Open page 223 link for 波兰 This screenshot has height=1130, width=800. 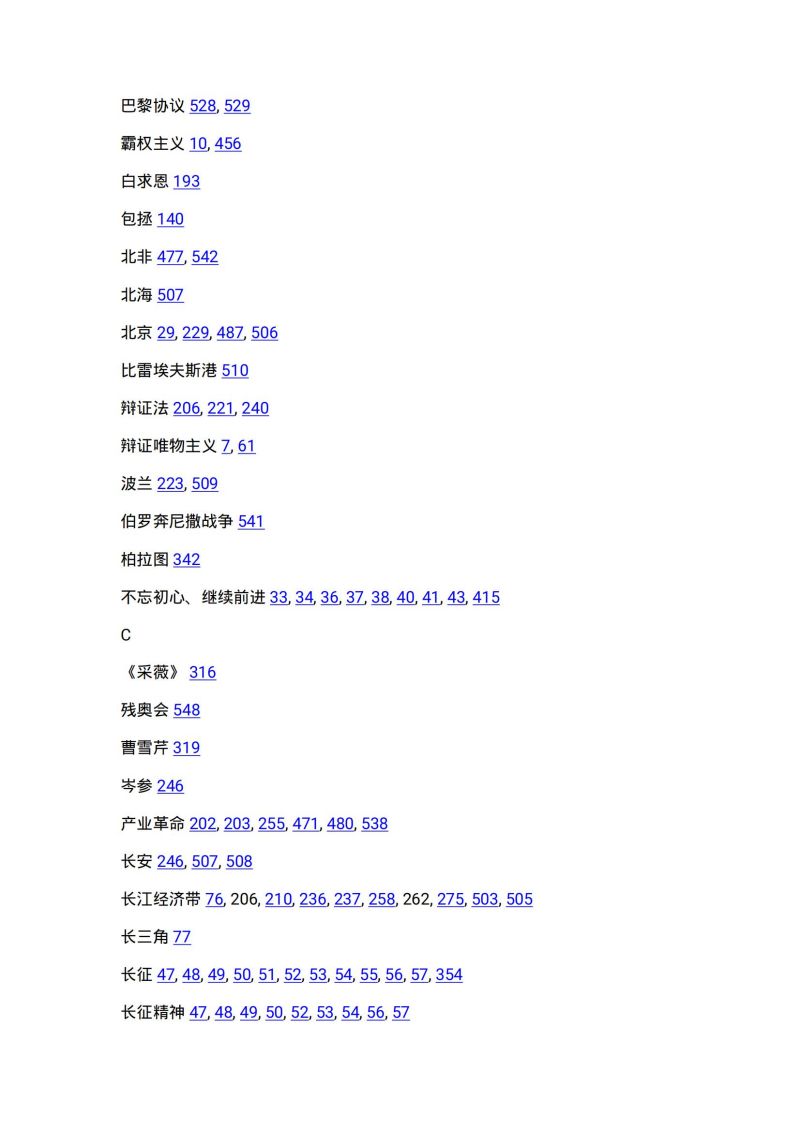(170, 484)
